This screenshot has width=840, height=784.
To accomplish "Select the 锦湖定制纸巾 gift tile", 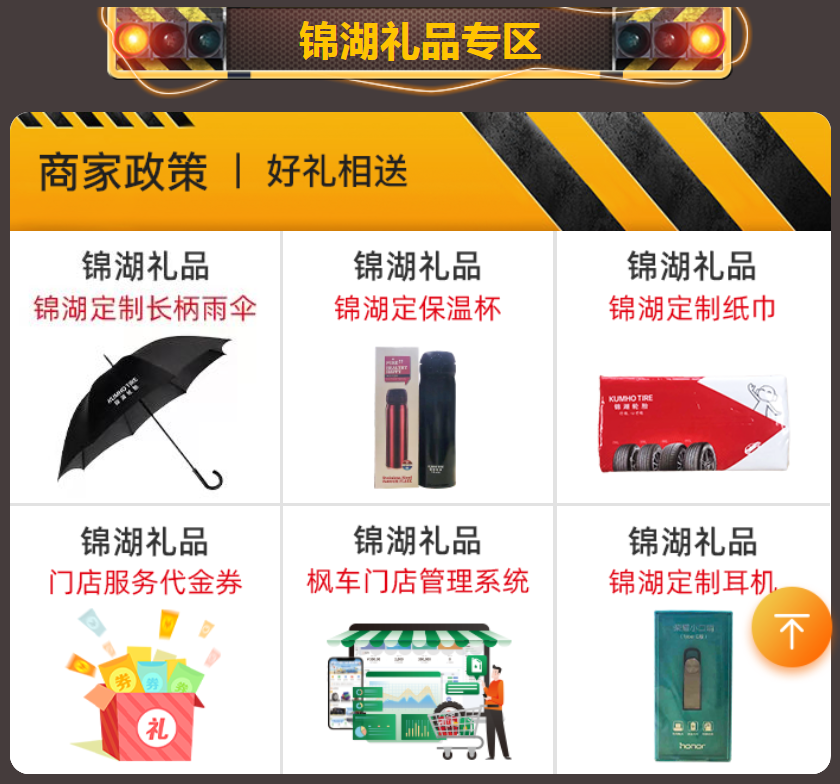I will coord(692,368).
